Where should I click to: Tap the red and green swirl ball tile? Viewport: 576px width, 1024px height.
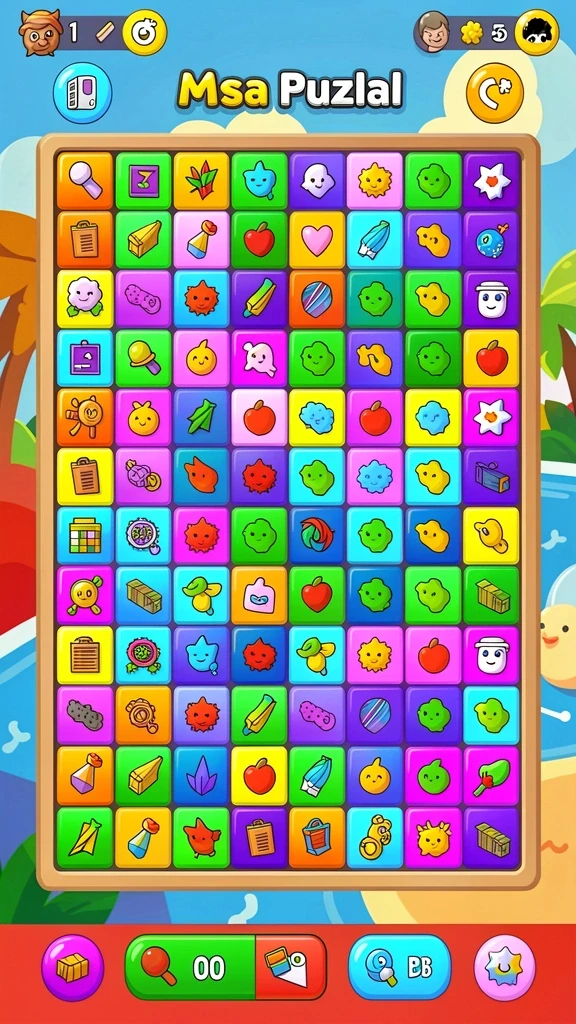click(x=317, y=535)
